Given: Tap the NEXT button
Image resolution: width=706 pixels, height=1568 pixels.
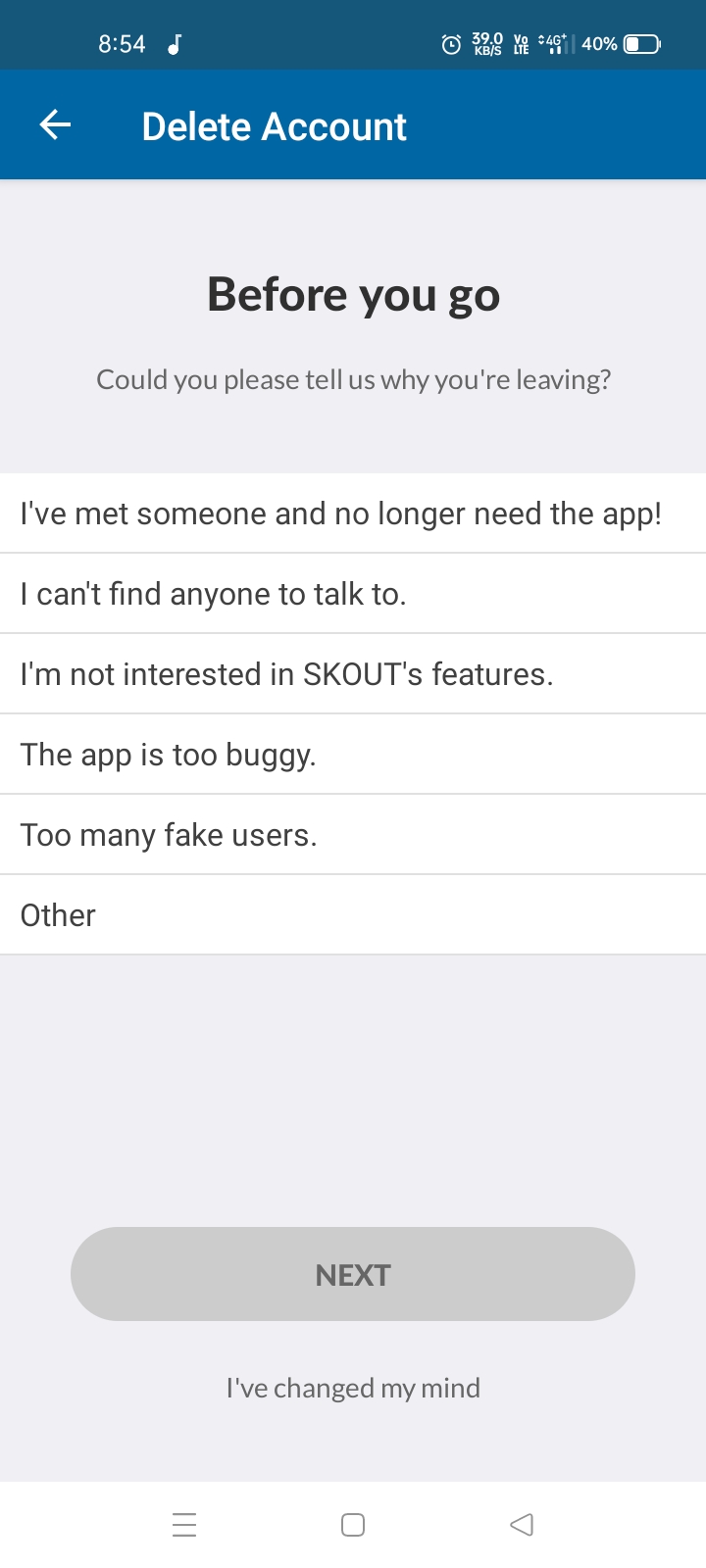Looking at the screenshot, I should click(x=353, y=1274).
